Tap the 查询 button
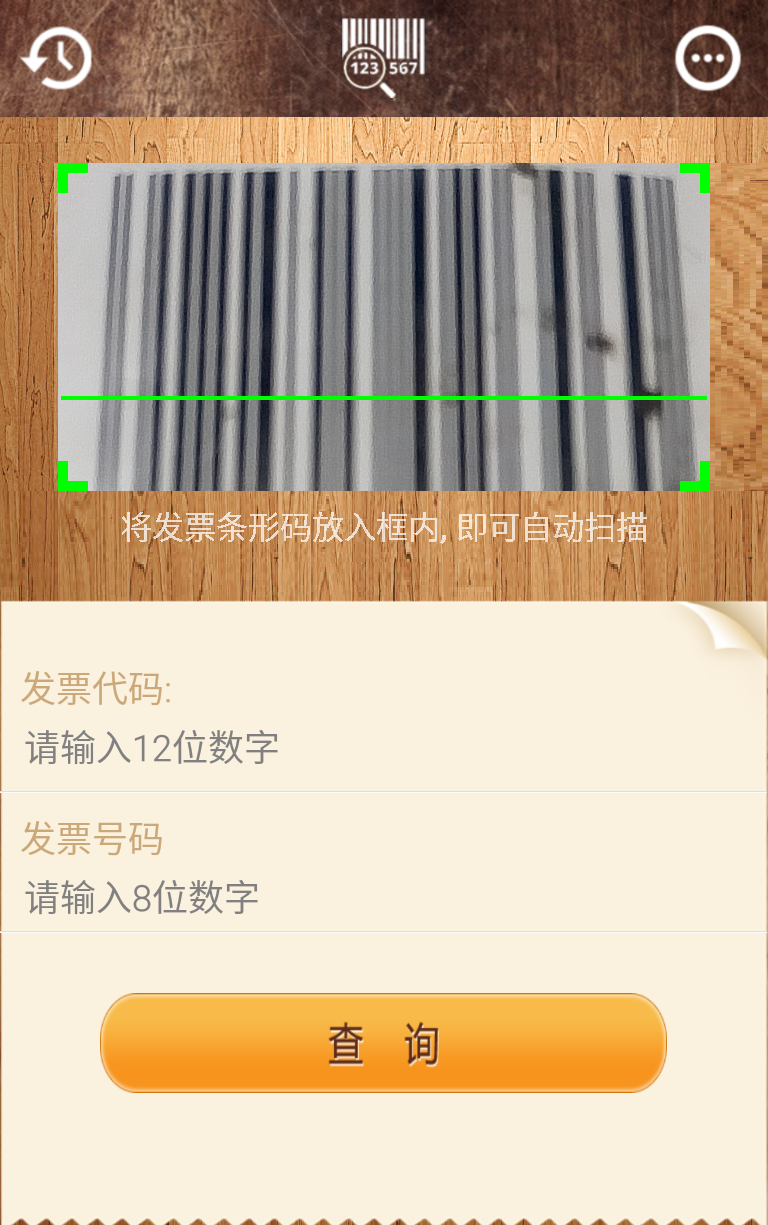Screen dimensions: 768x1225 pyautogui.click(x=383, y=1043)
